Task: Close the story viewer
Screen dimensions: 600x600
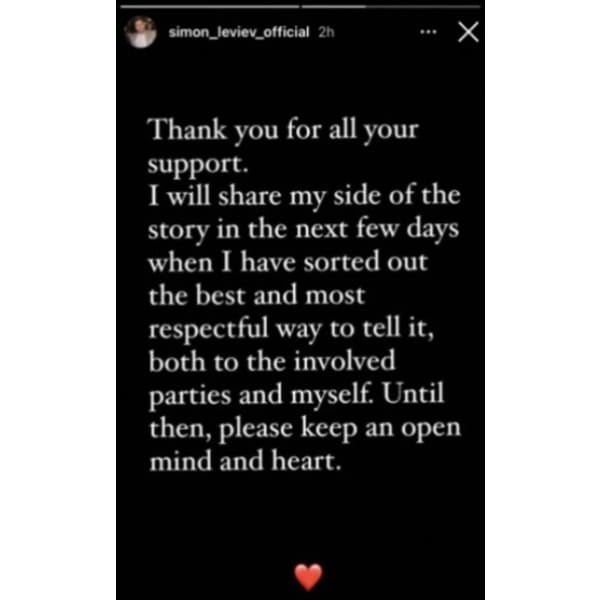Action: coord(467,32)
